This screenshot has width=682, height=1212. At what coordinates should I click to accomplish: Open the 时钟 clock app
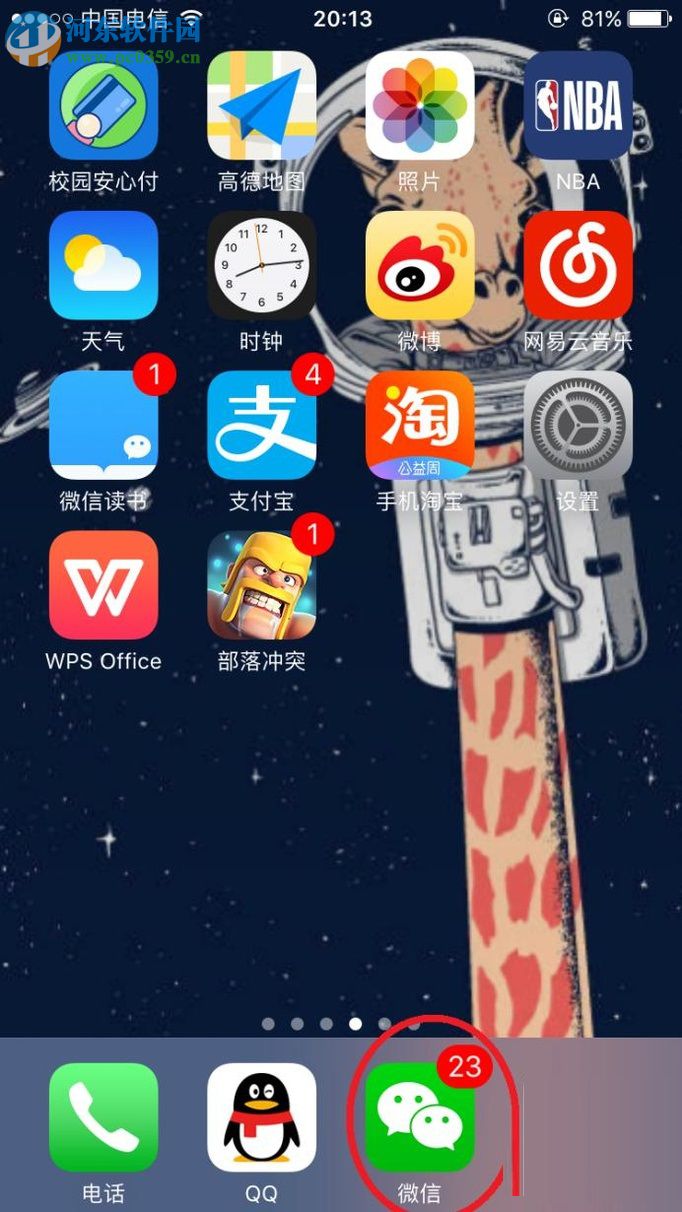tap(261, 265)
